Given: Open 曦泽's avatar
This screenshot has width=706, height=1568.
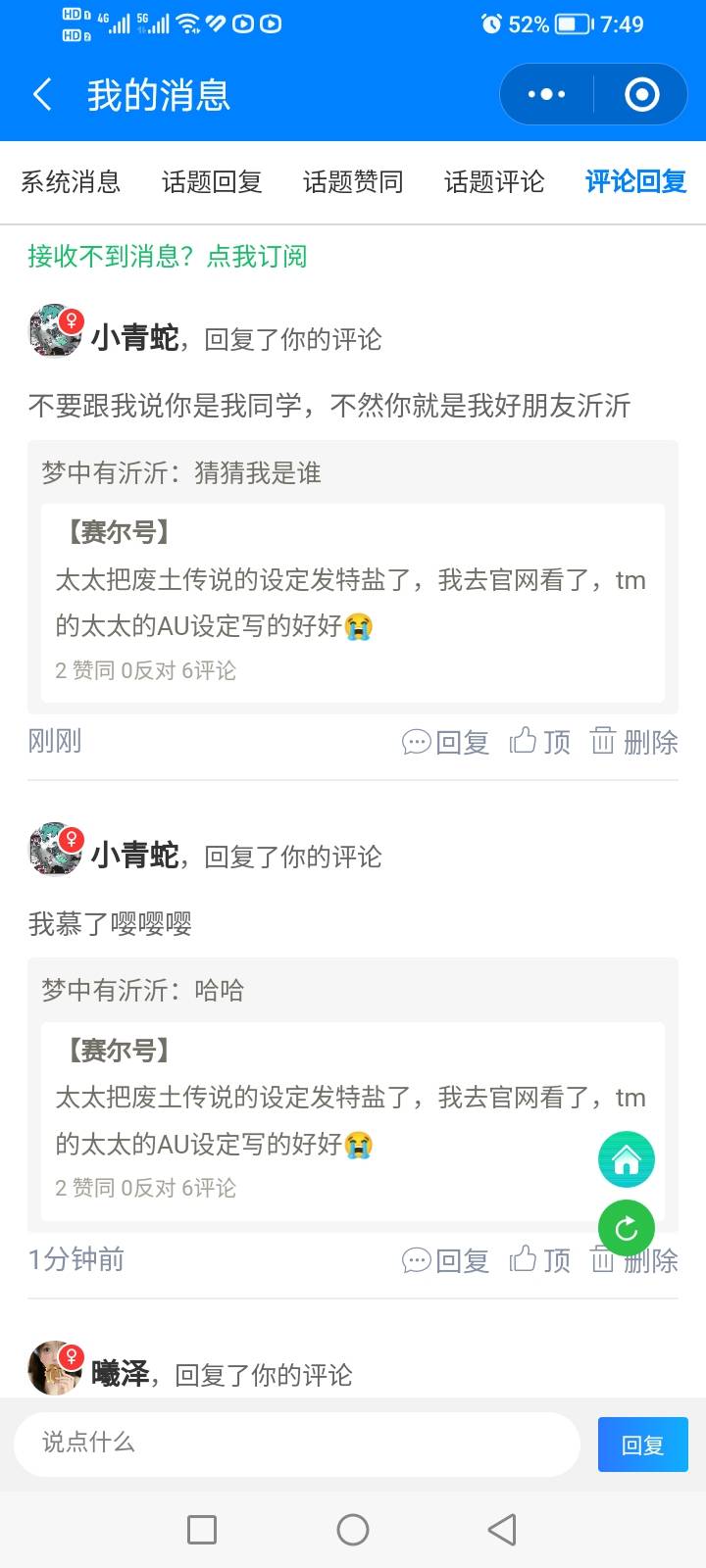Looking at the screenshot, I should pyautogui.click(x=55, y=1368).
